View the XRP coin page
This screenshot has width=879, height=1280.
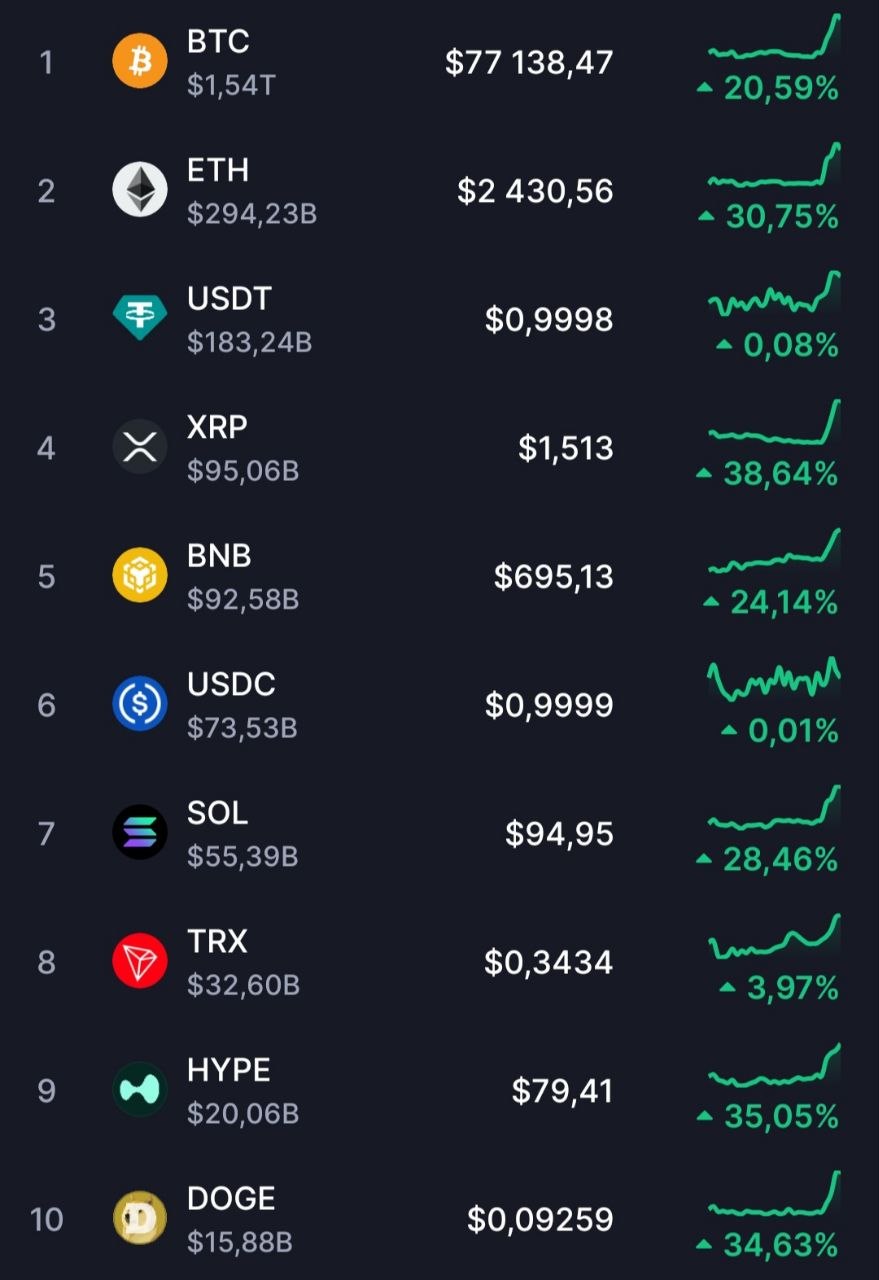[439, 448]
